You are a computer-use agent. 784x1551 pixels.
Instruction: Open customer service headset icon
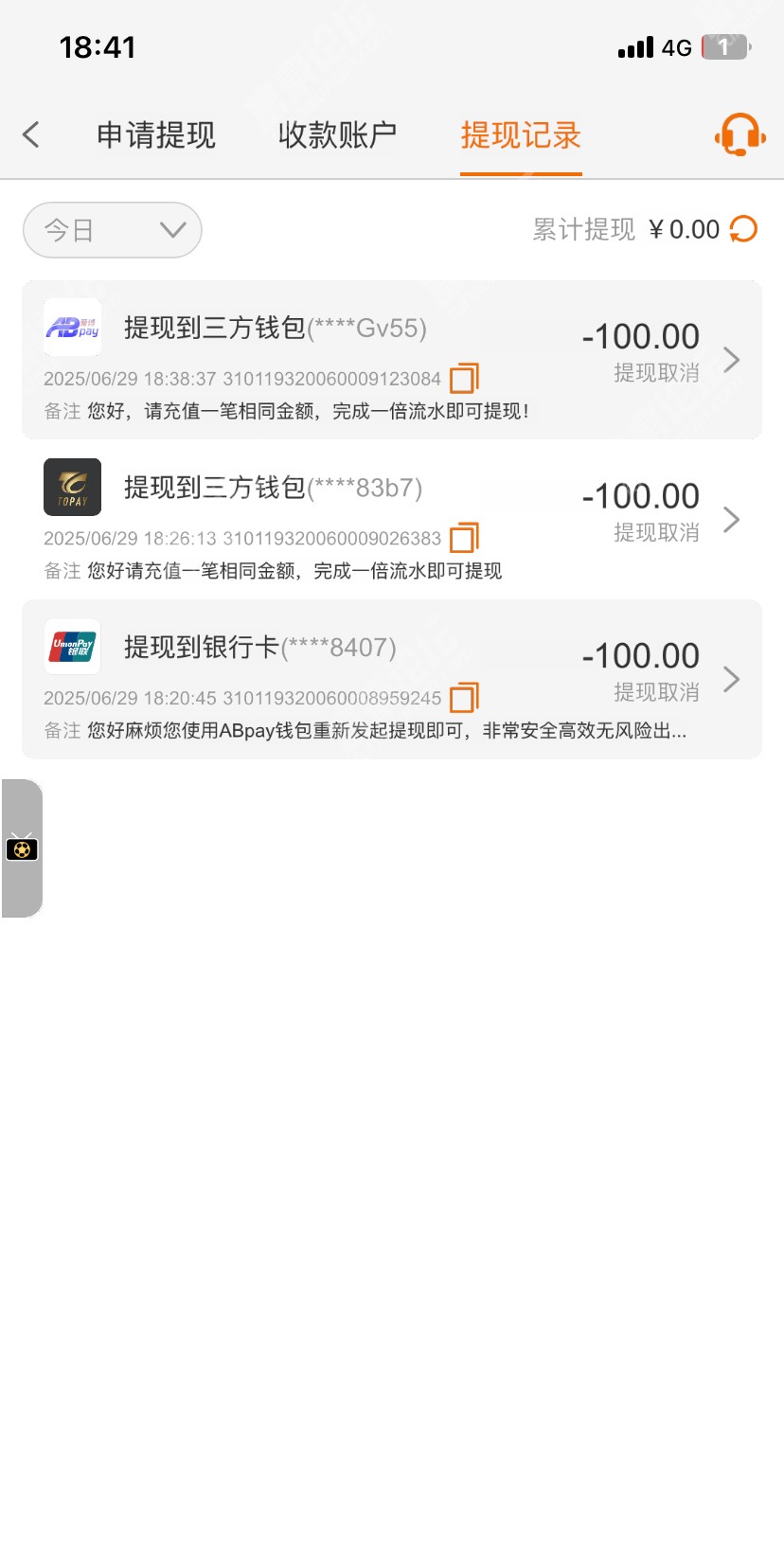click(x=740, y=134)
